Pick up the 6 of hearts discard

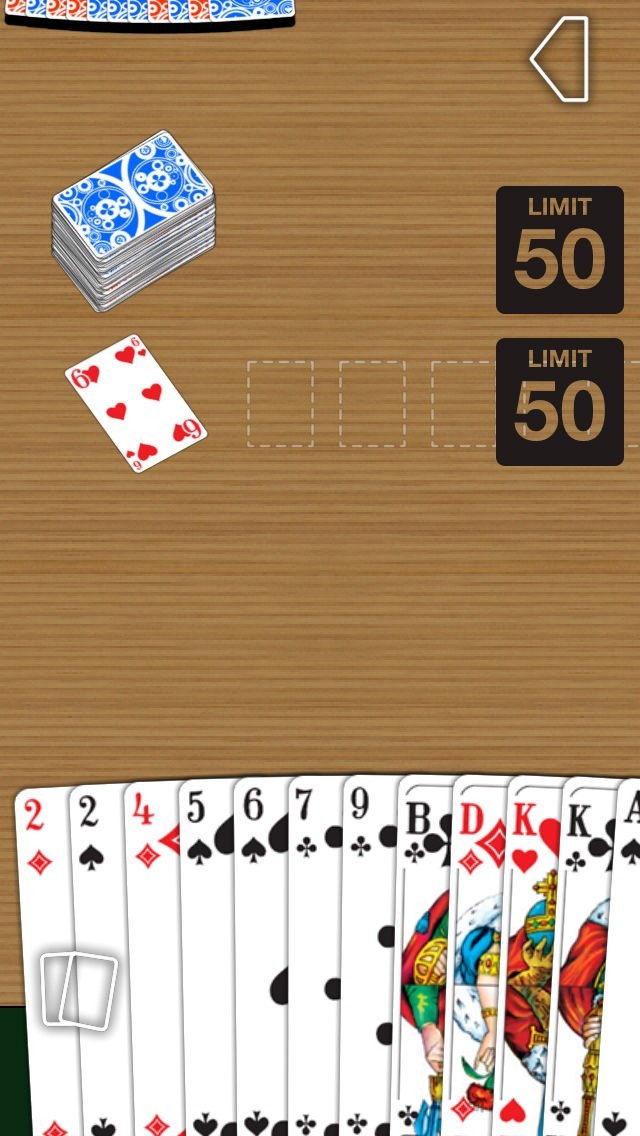point(135,403)
